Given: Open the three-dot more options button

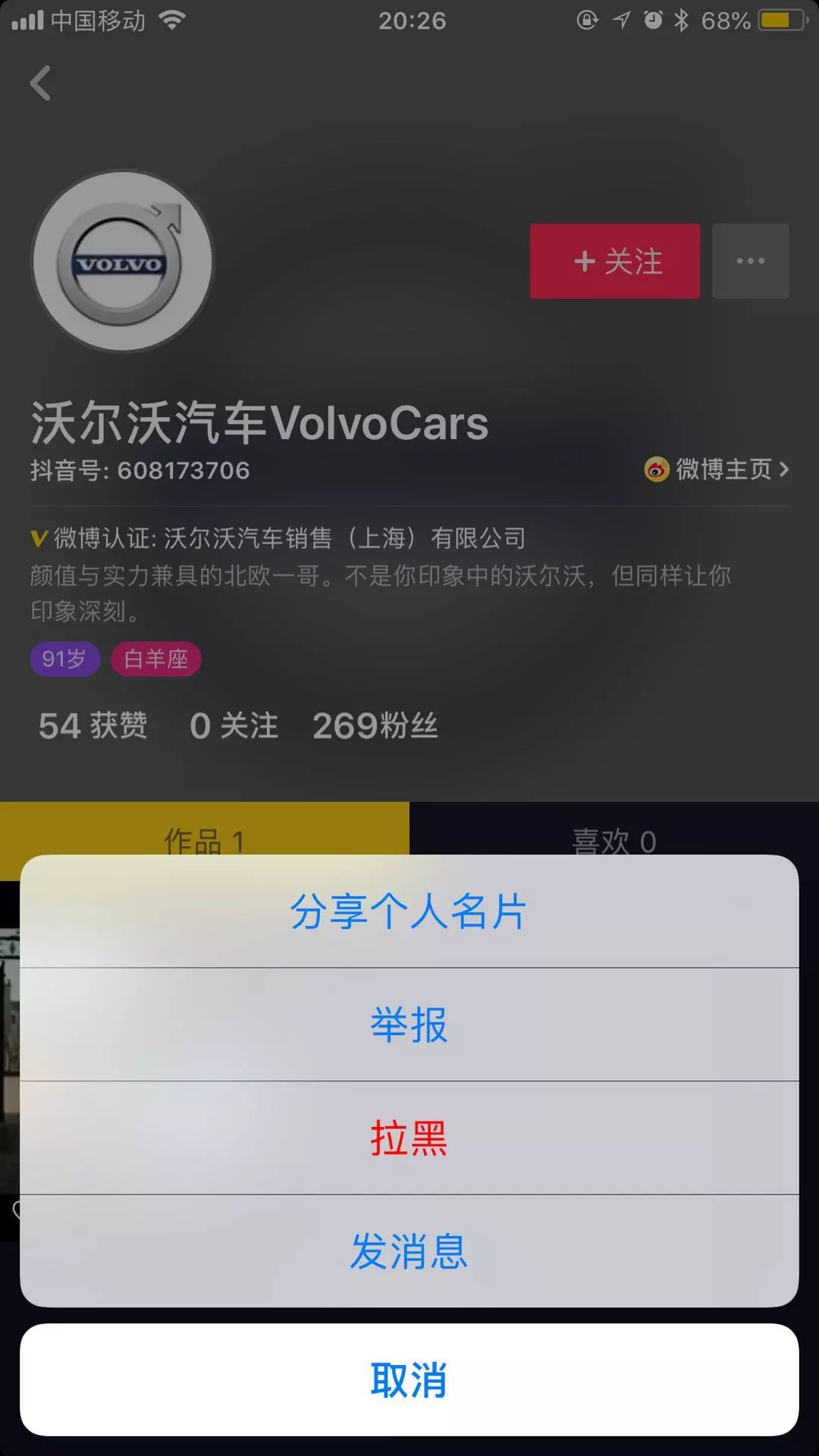Looking at the screenshot, I should point(750,261).
